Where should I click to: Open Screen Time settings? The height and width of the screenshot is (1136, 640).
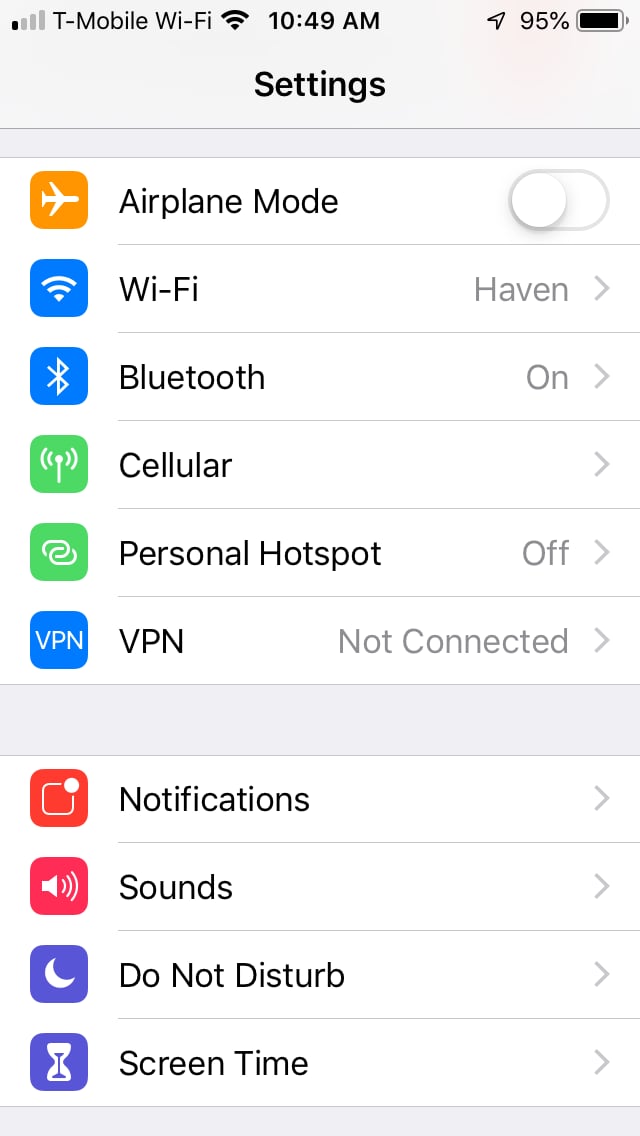[x=320, y=1063]
